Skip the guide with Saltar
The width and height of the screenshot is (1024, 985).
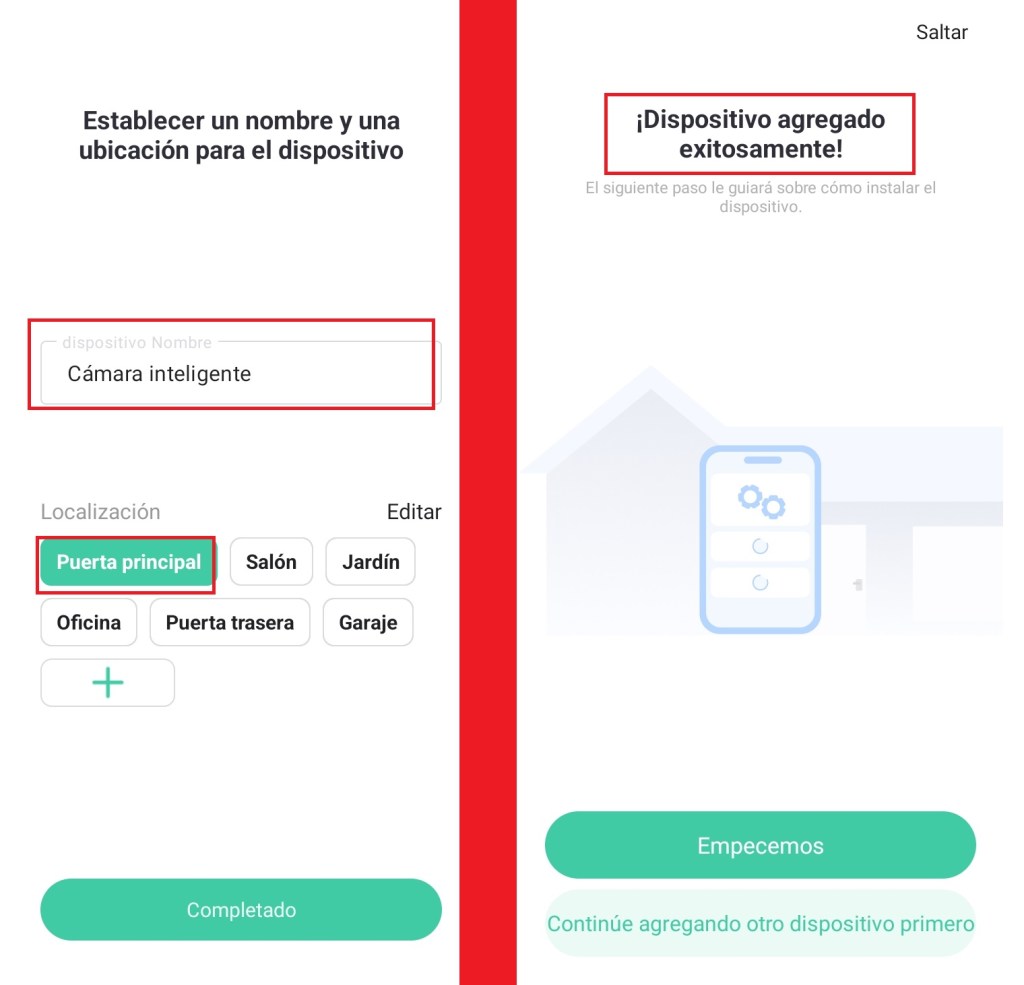(x=941, y=32)
